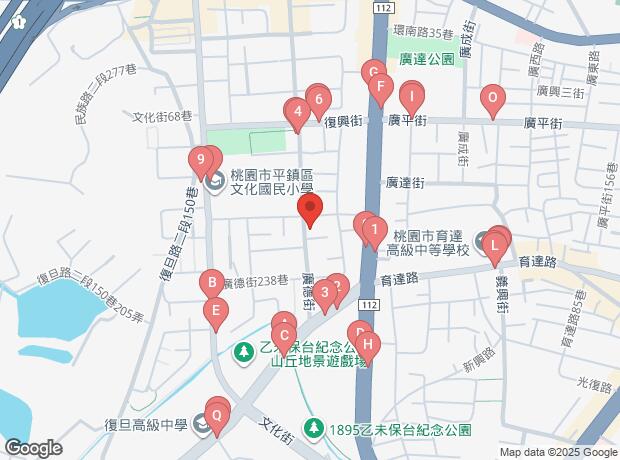Select the marker labeled H
The width and height of the screenshot is (620, 460).
pyautogui.click(x=367, y=347)
